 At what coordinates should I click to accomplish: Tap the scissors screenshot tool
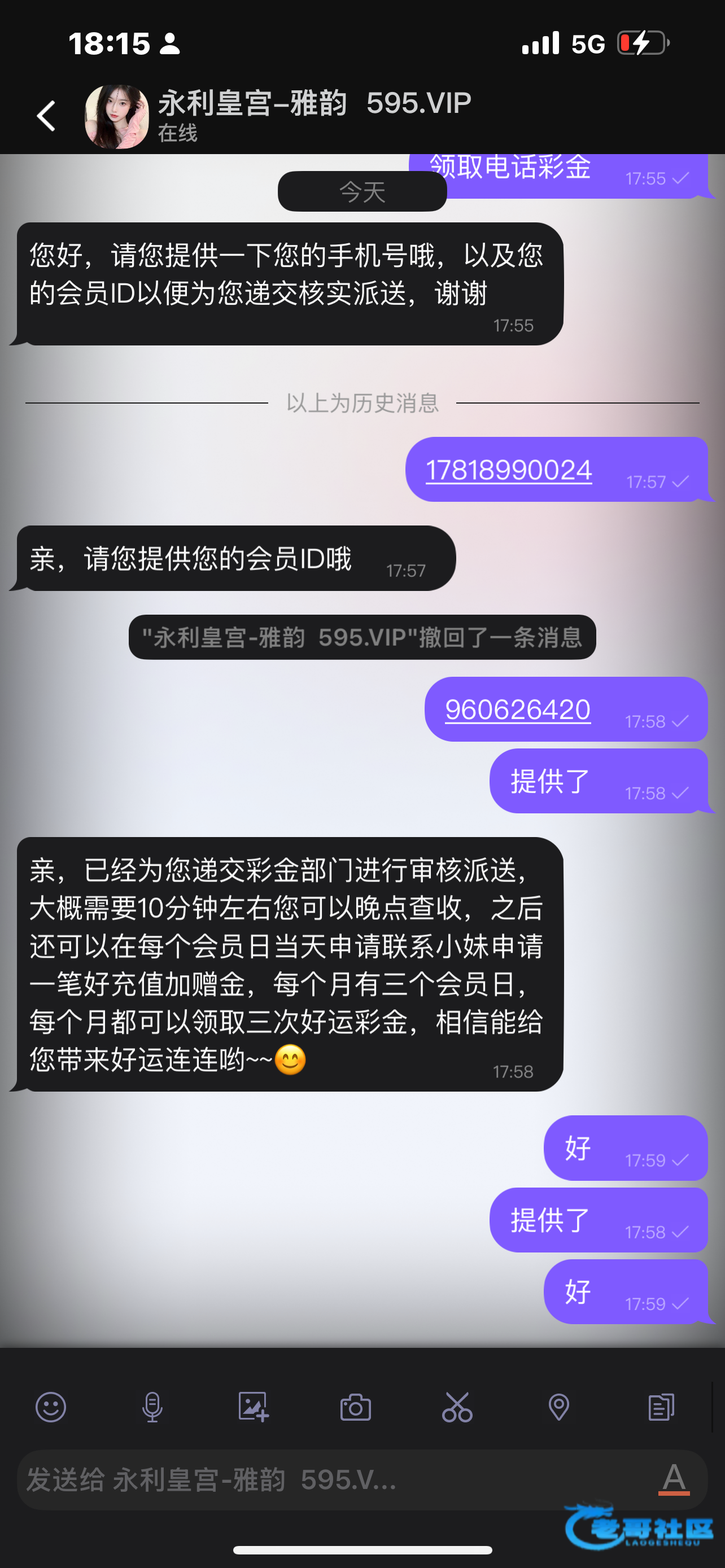pyautogui.click(x=457, y=1407)
